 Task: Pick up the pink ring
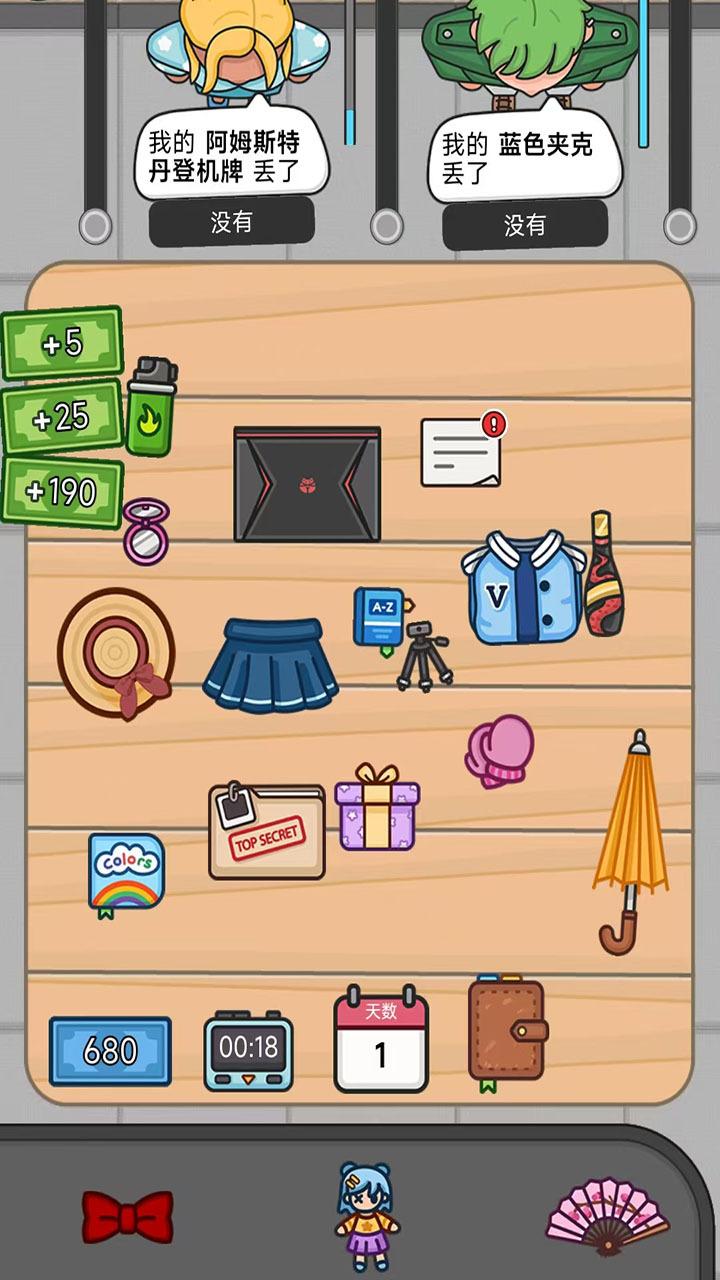tap(146, 533)
